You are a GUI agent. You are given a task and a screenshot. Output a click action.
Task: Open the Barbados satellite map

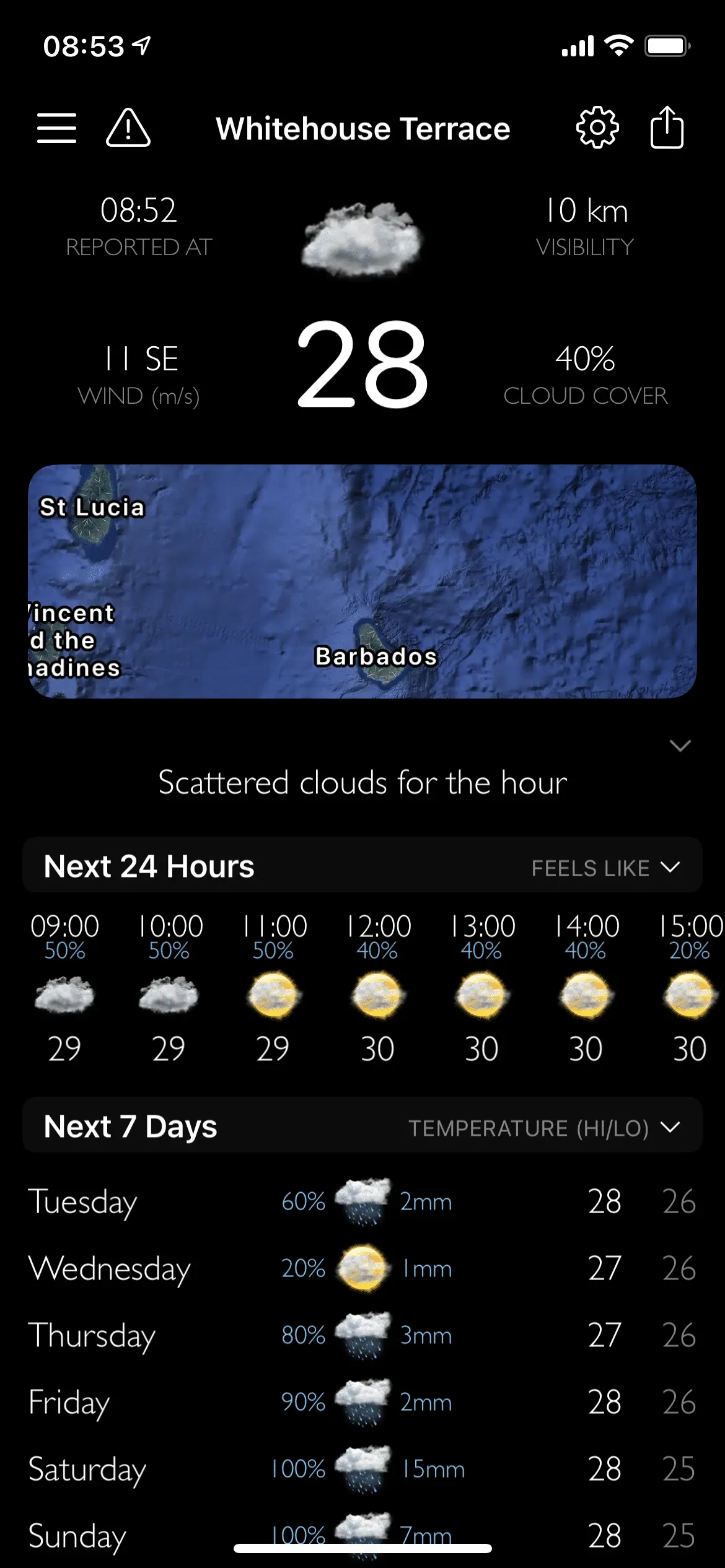(362, 581)
